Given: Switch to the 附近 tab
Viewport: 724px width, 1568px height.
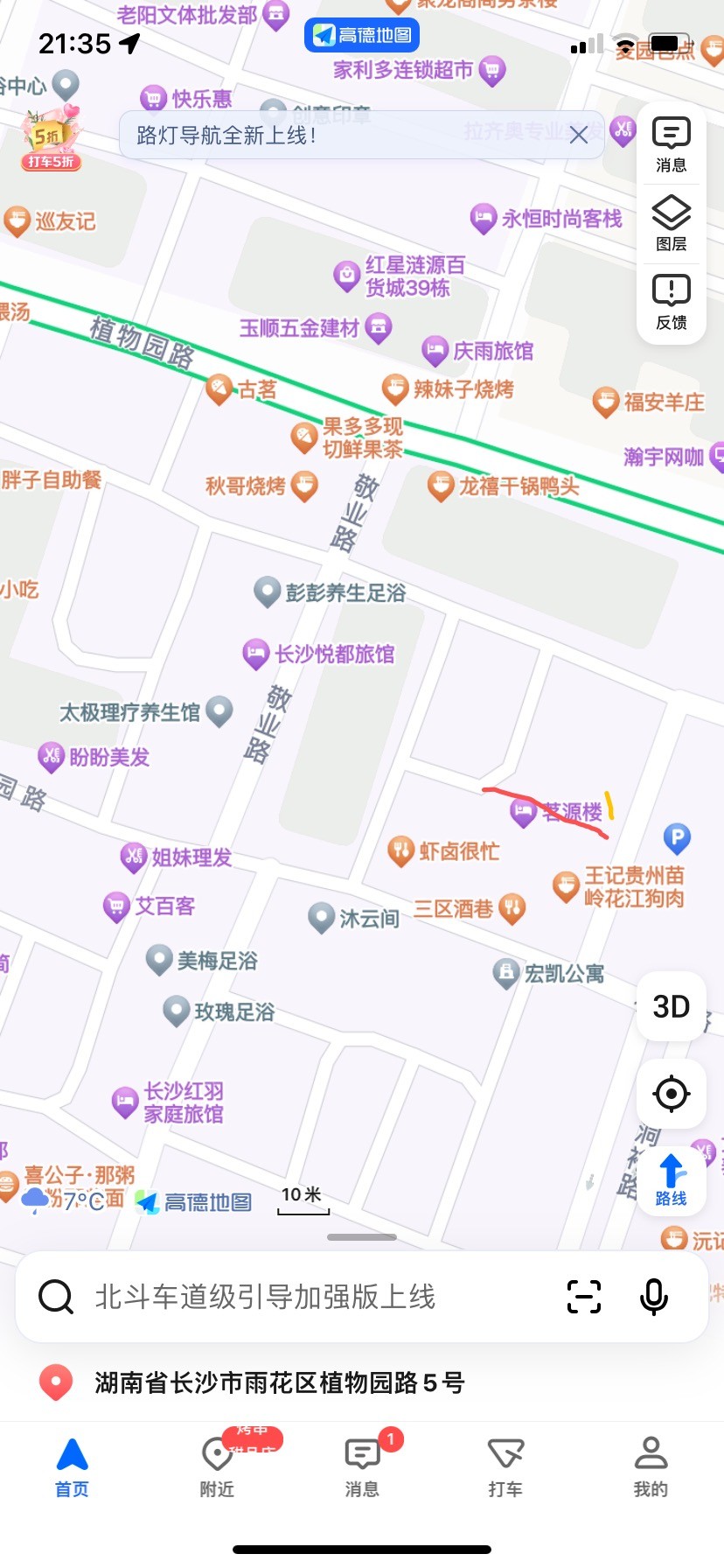Looking at the screenshot, I should pyautogui.click(x=217, y=1466).
